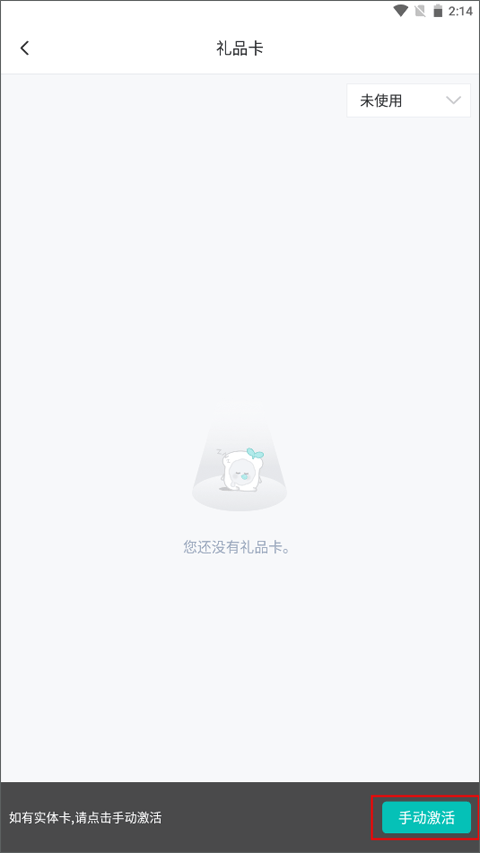The image size is (480, 853).
Task: Expand the 未使用 filter dropdown
Action: click(409, 101)
